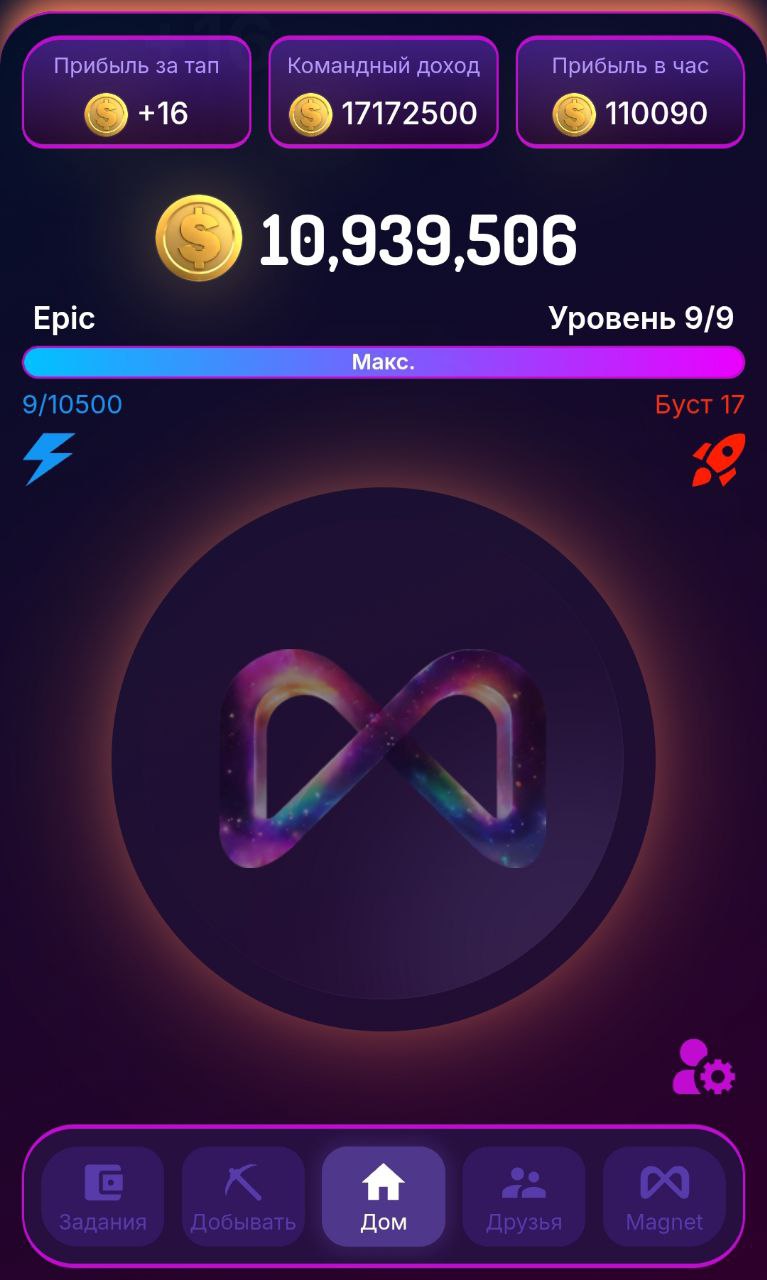View the Командный доход card
Screen dimensions: 767x1280
pos(383,92)
